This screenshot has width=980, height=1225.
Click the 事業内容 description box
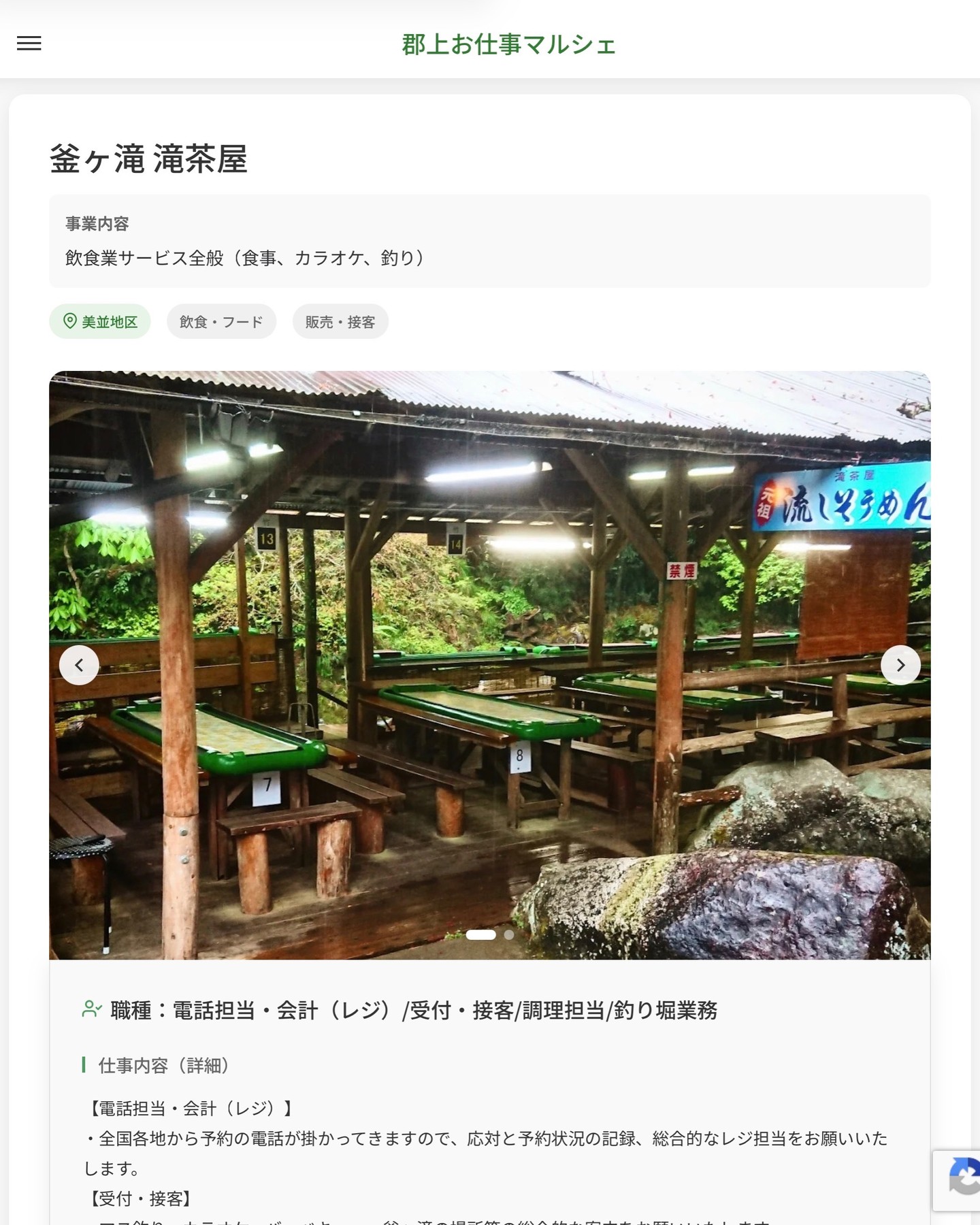(490, 240)
